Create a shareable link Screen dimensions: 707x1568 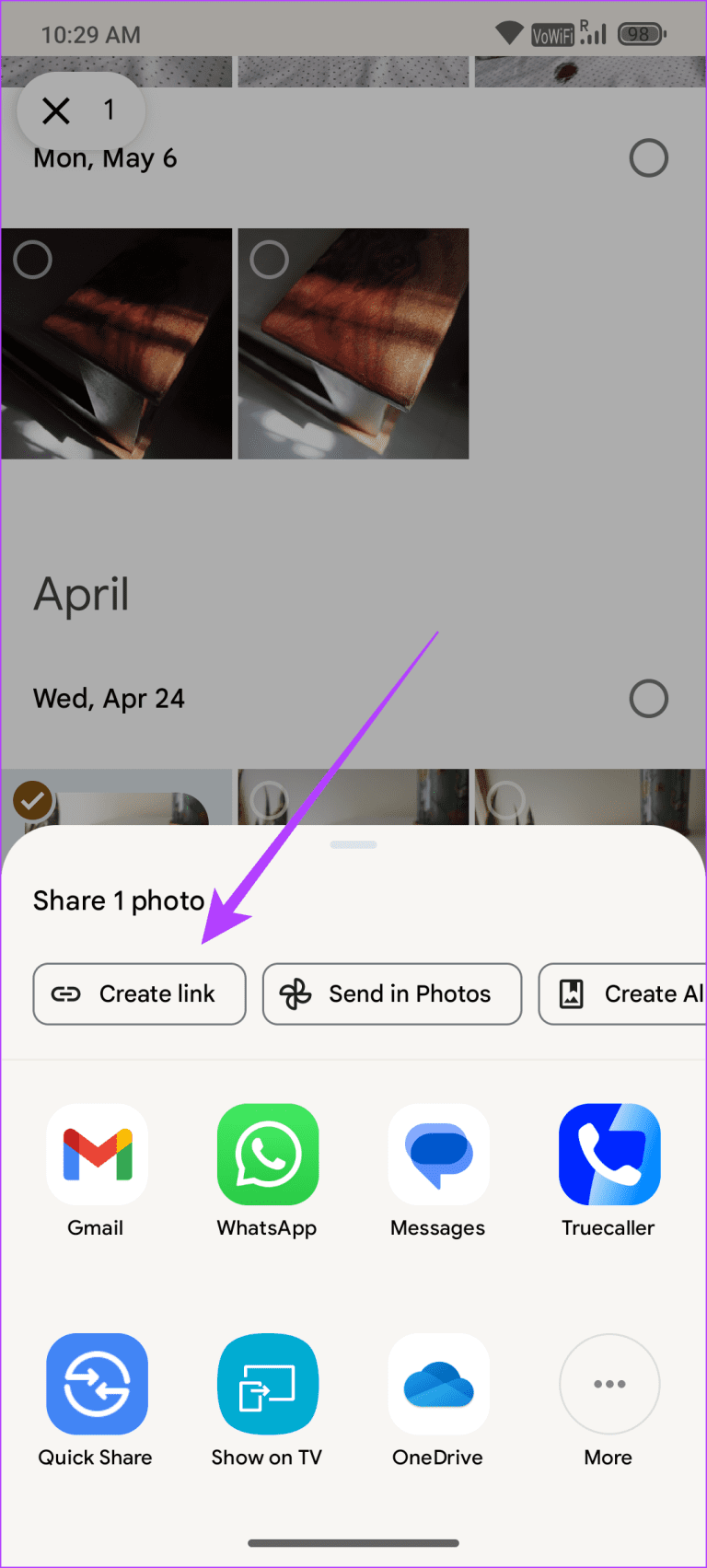pyautogui.click(x=139, y=994)
